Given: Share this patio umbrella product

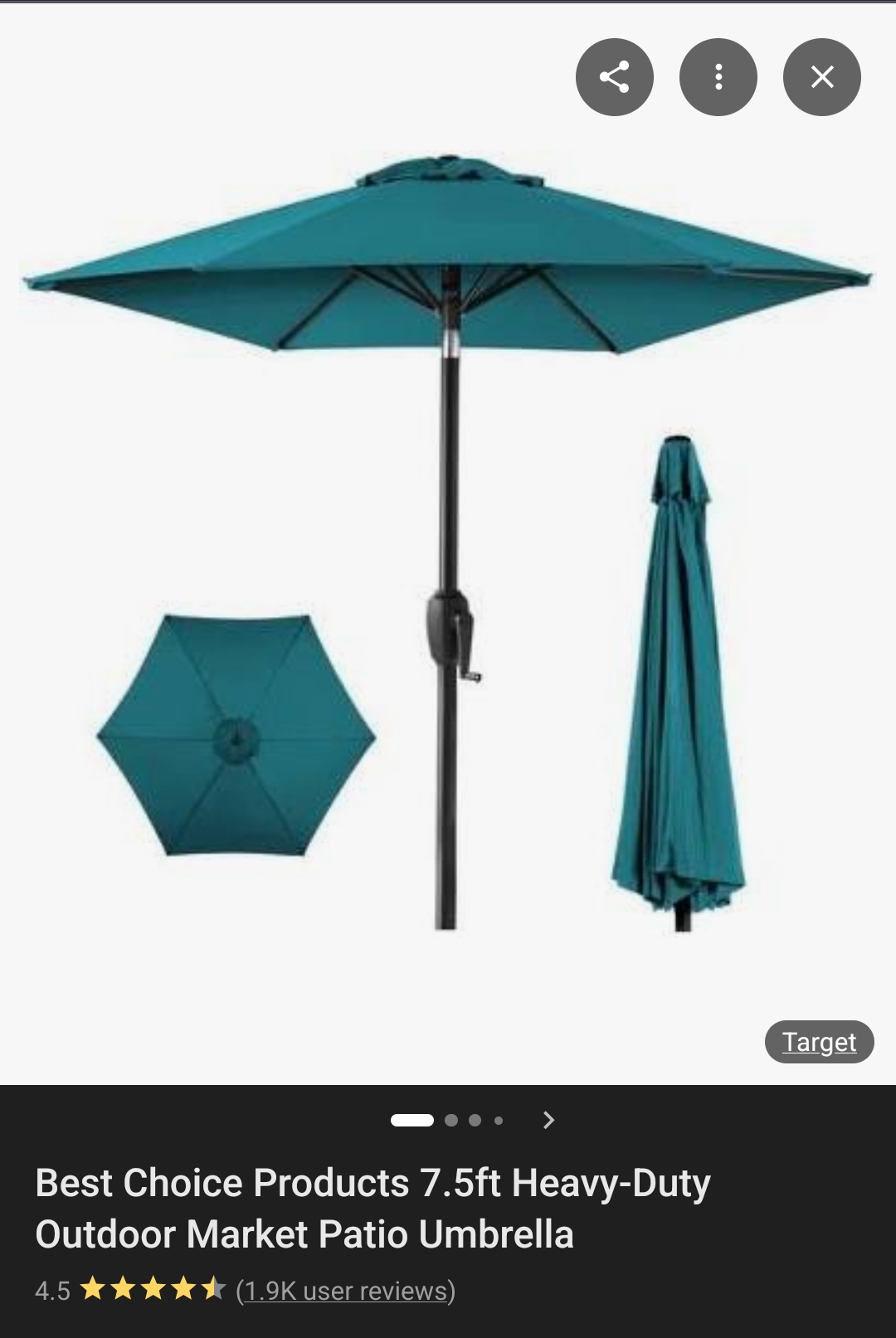Looking at the screenshot, I should coord(614,77).
